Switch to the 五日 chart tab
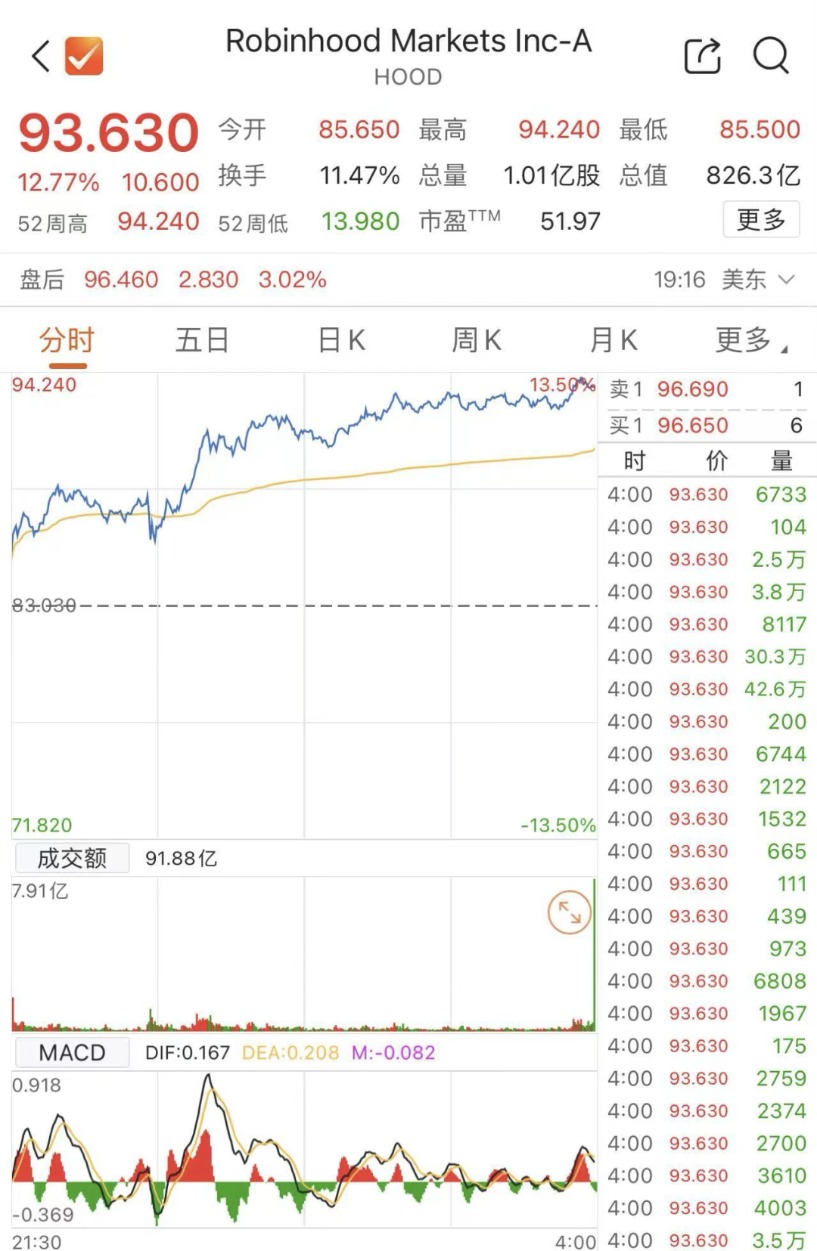Viewport: 817px width, 1251px height. (x=202, y=341)
